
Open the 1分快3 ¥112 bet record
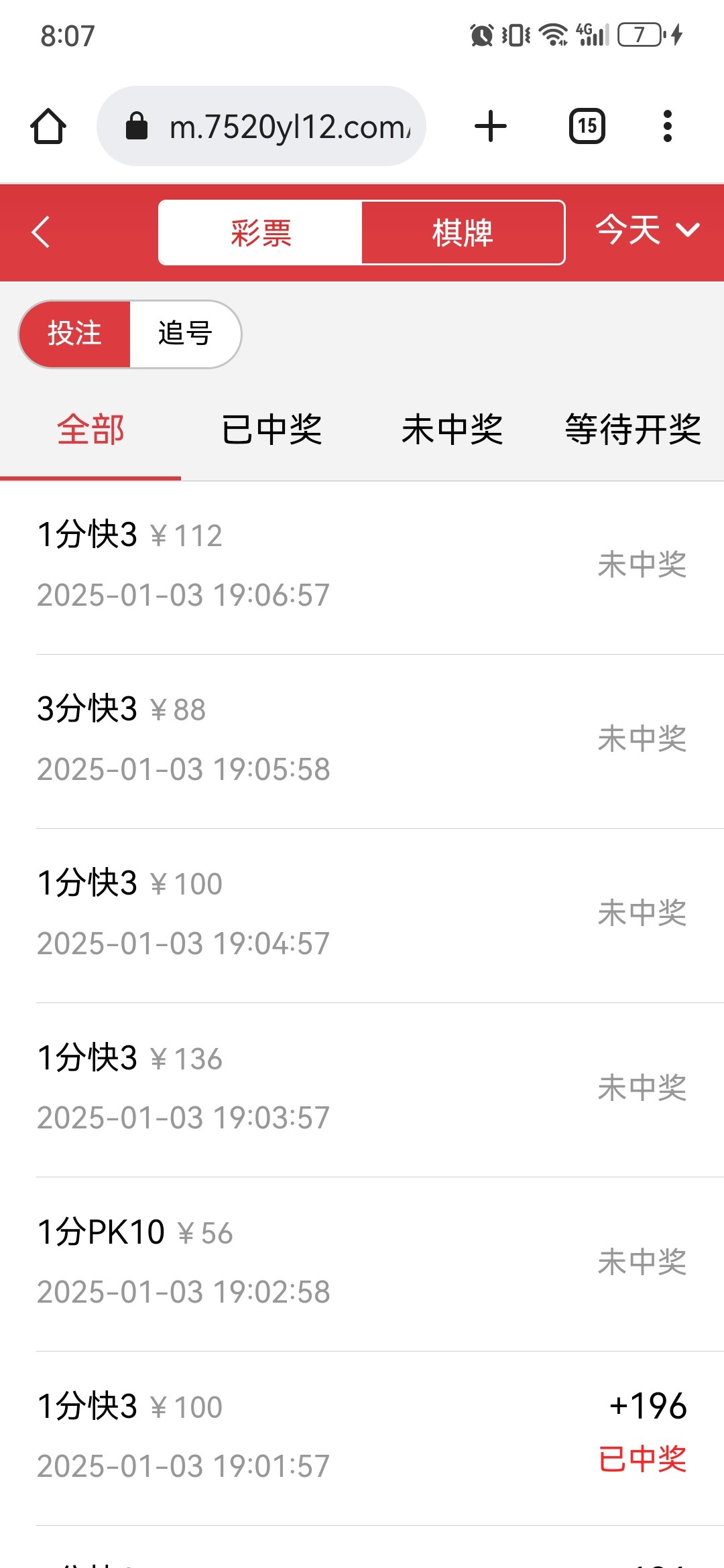pyautogui.click(x=362, y=565)
